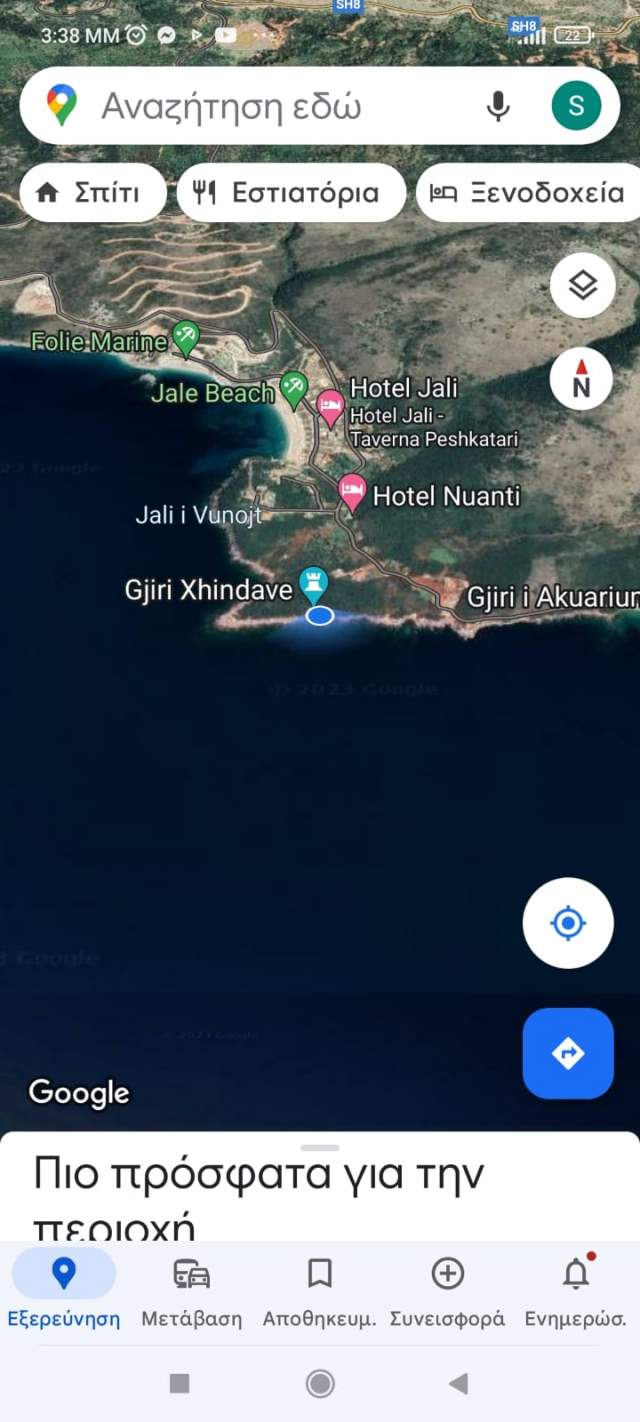
Task: Select the Folie Marine marker
Action: [186, 339]
